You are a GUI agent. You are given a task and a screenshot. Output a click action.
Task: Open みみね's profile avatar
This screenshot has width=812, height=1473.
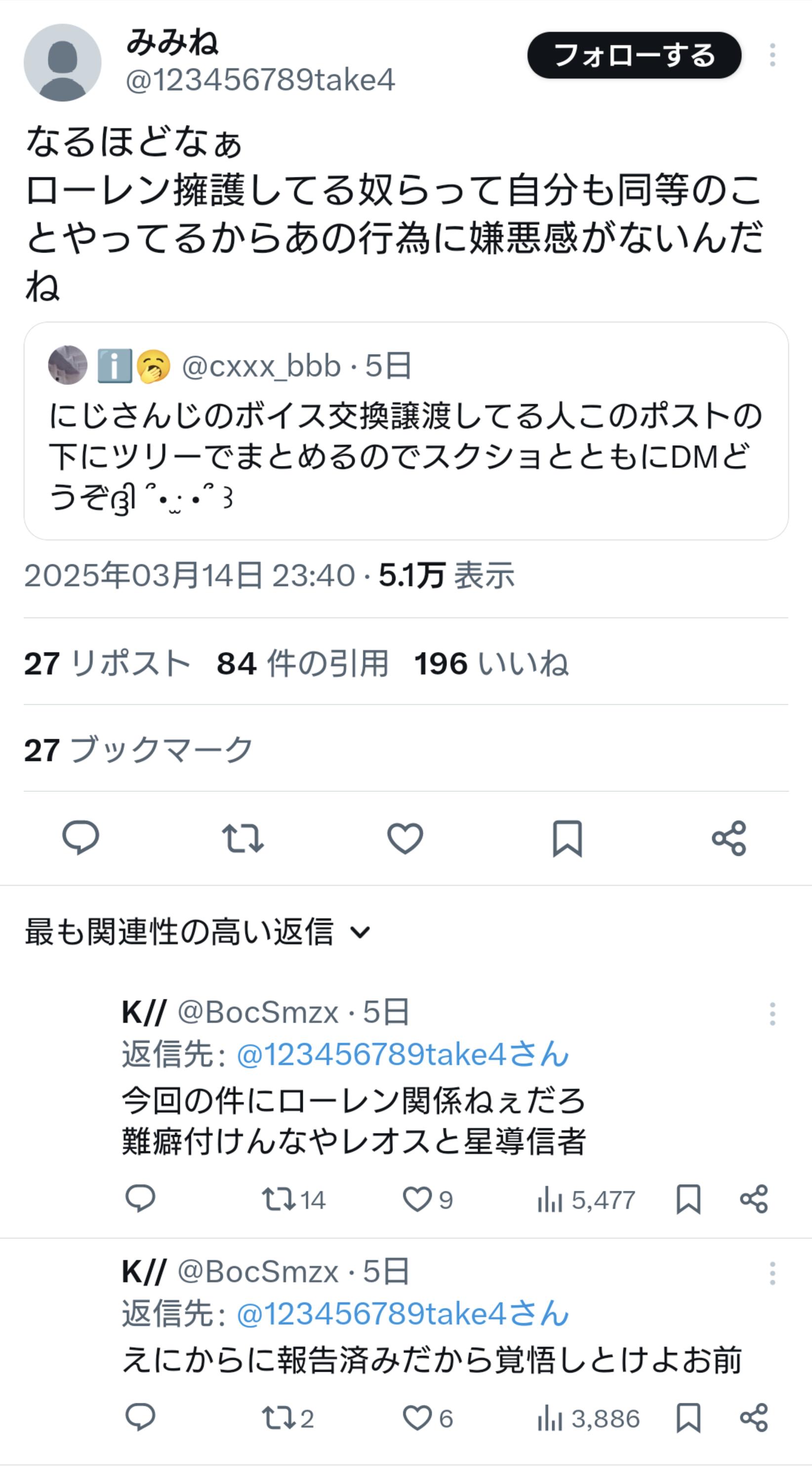[x=62, y=63]
